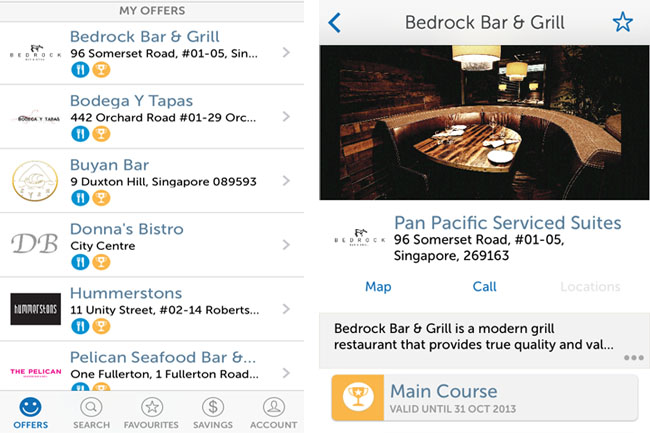The image size is (650, 433).
Task: Go back from Bedrock Bar & Grill
Action: [335, 22]
